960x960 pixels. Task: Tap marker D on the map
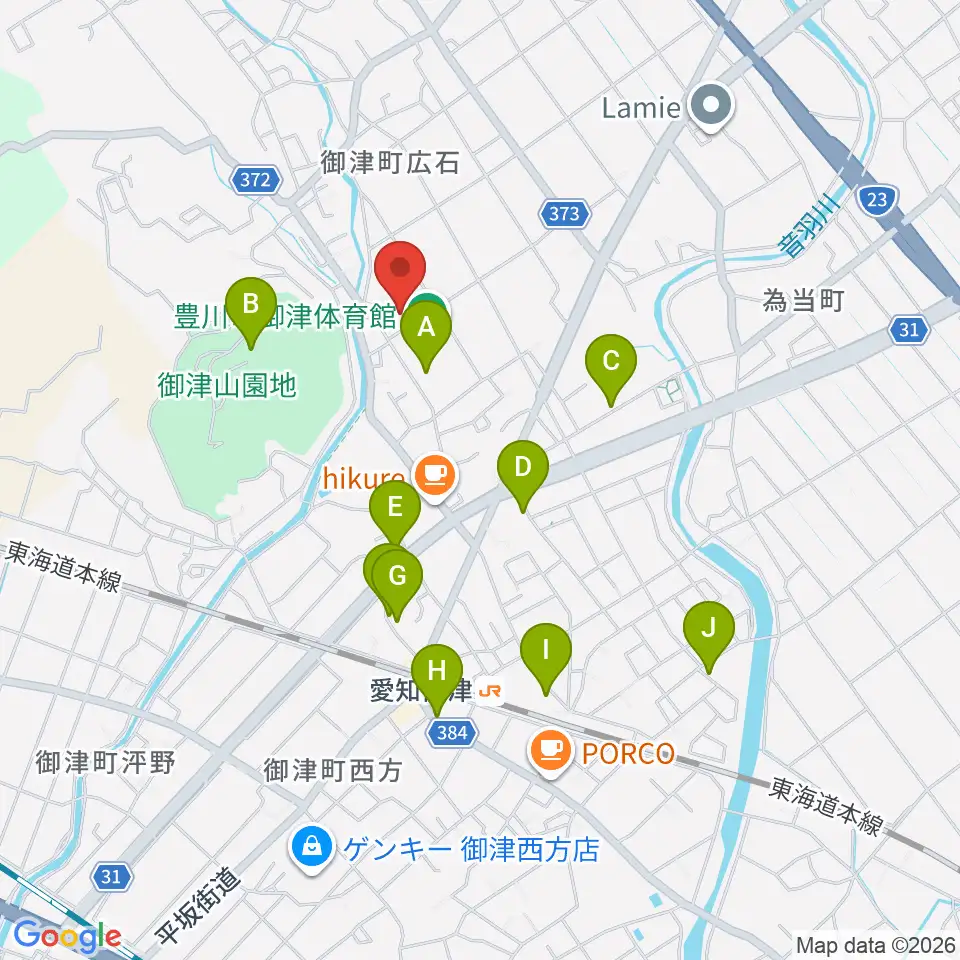pos(523,476)
